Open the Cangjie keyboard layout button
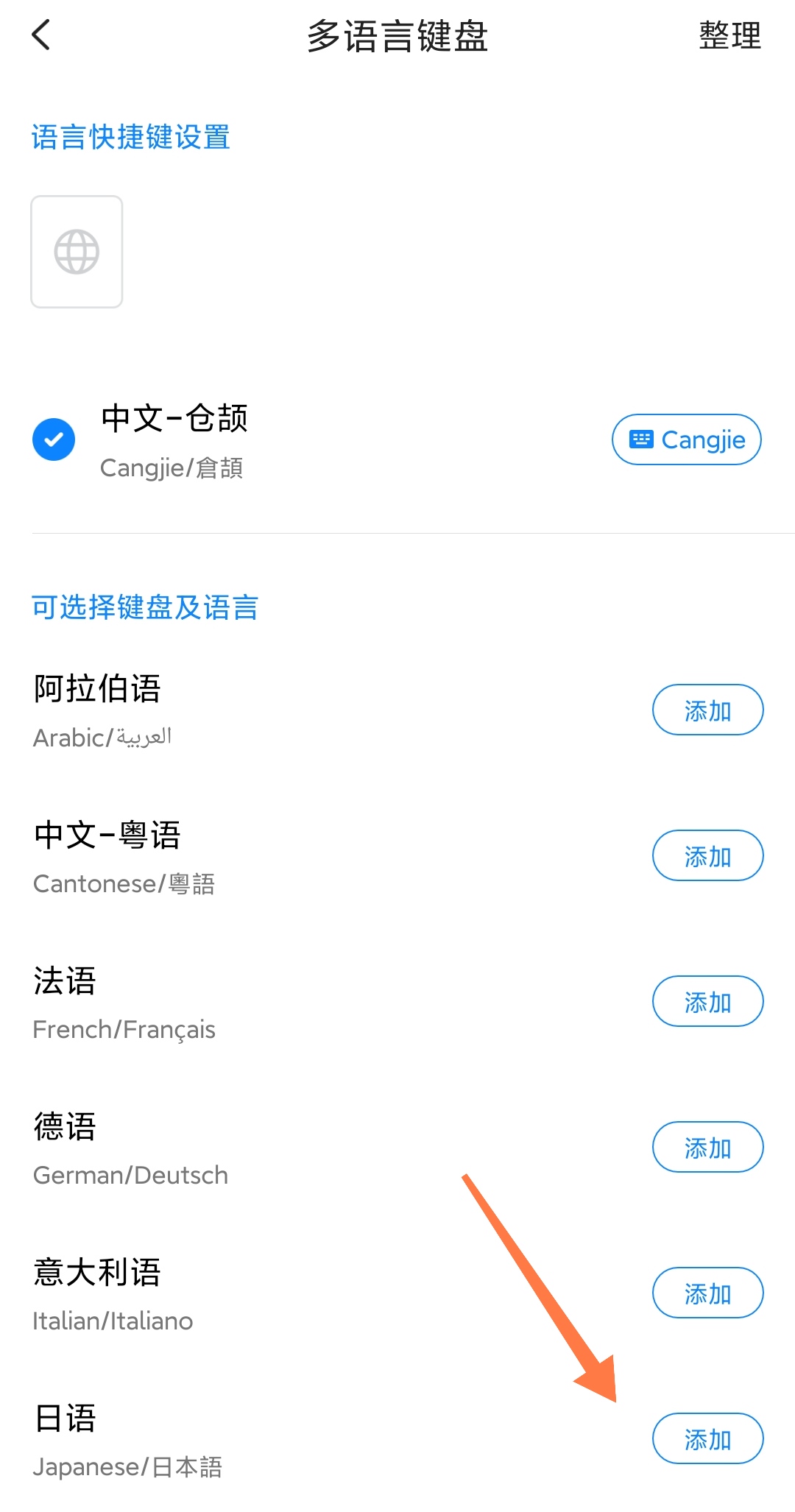Viewport: 795px width, 1512px height. [686, 439]
